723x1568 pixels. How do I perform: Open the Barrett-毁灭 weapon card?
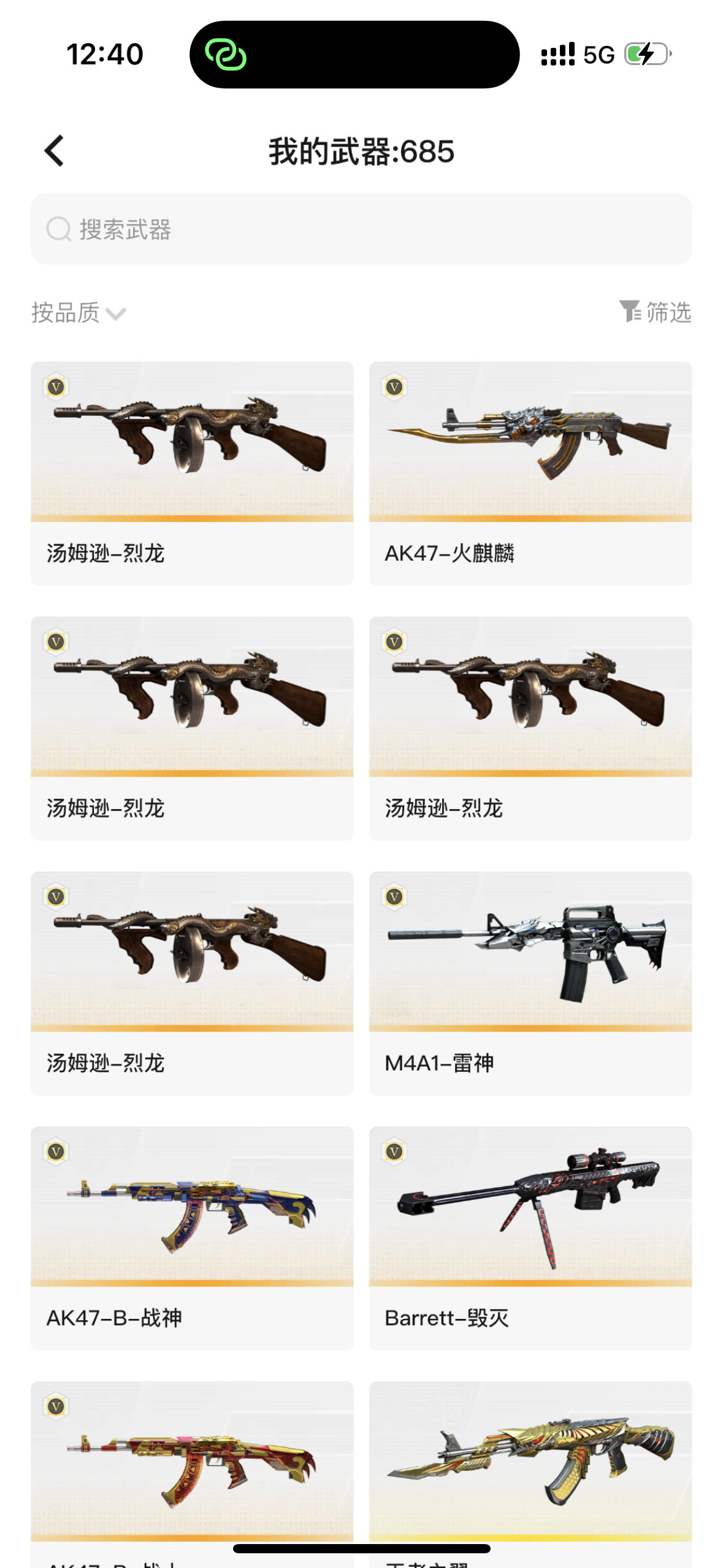530,1237
